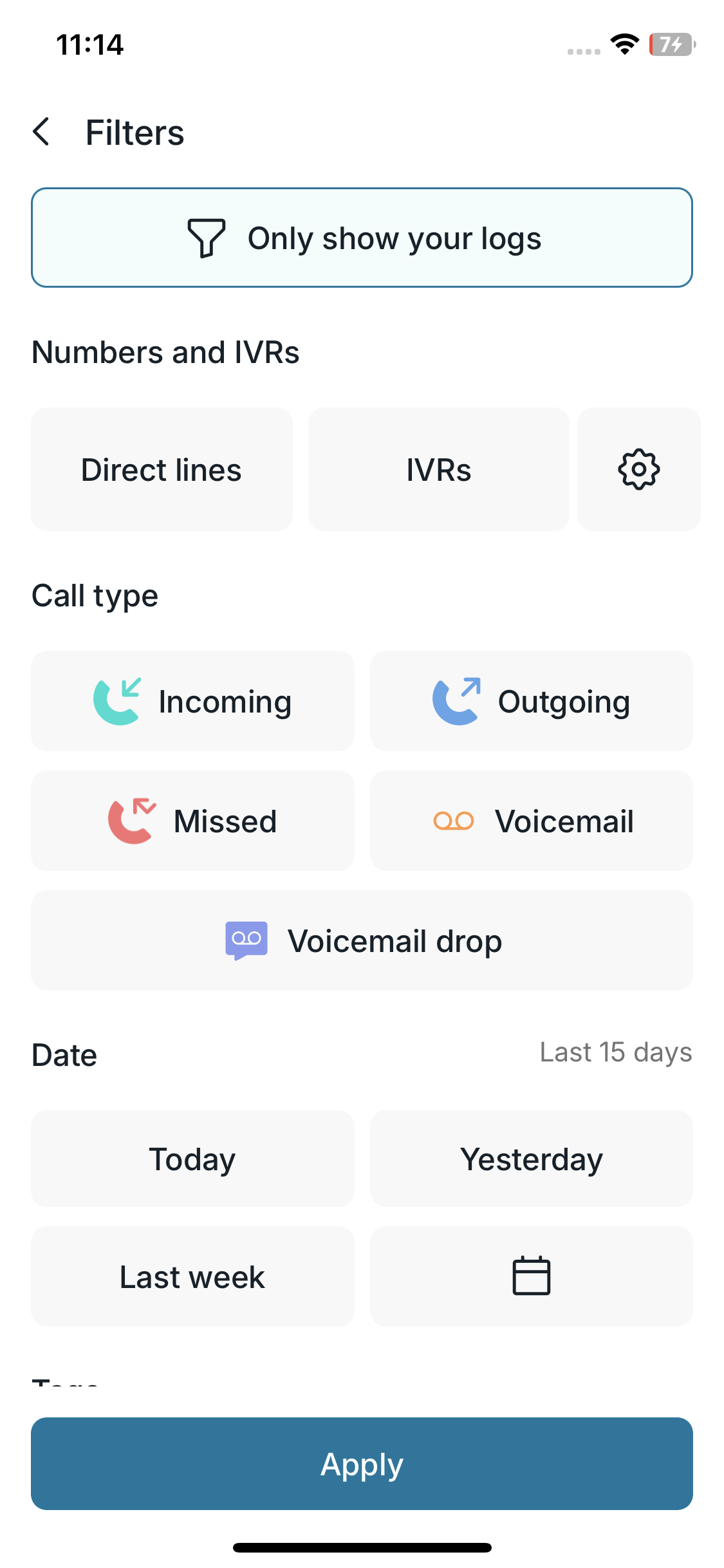Set the date filter to Today
This screenshot has width=724, height=1568.
point(192,1159)
